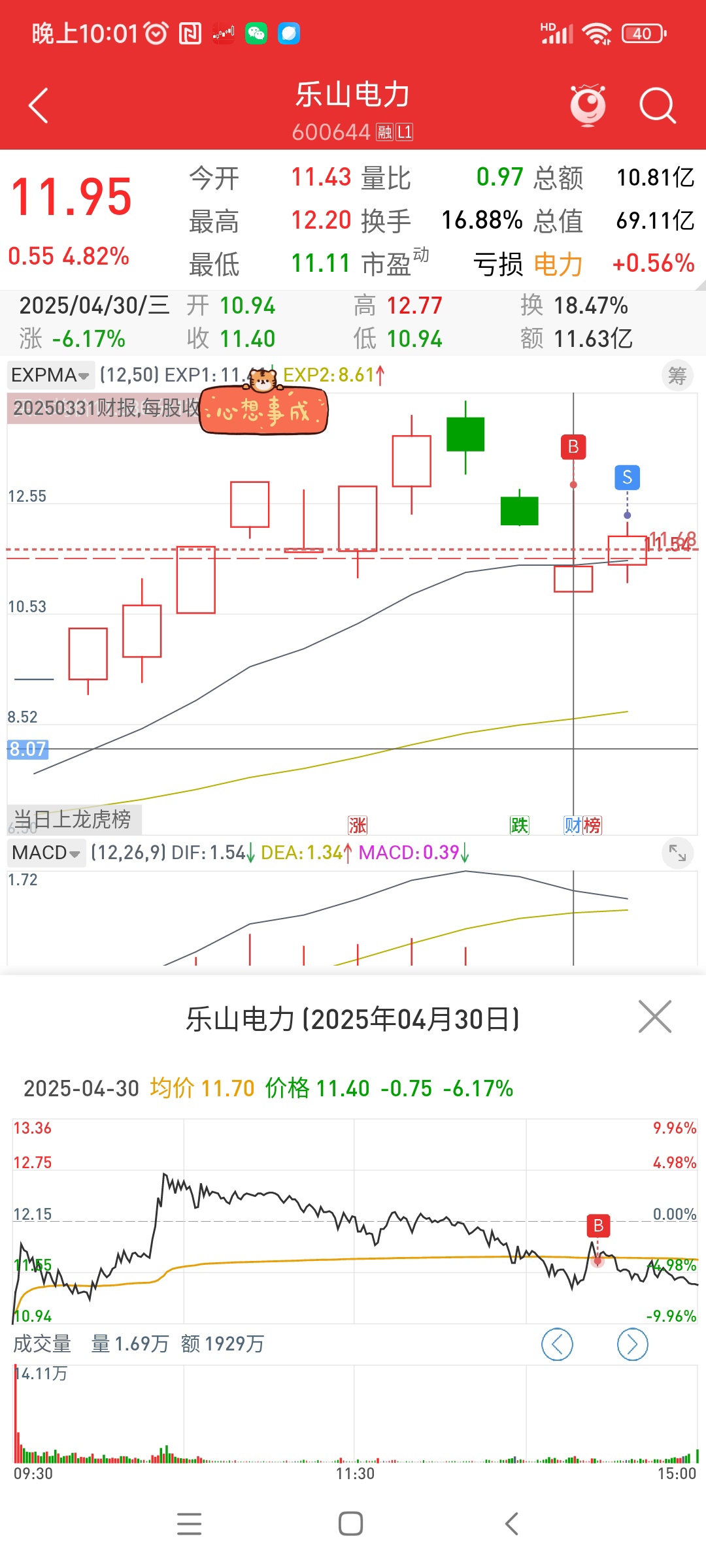Expand the MACD chart to full screen

677,853
